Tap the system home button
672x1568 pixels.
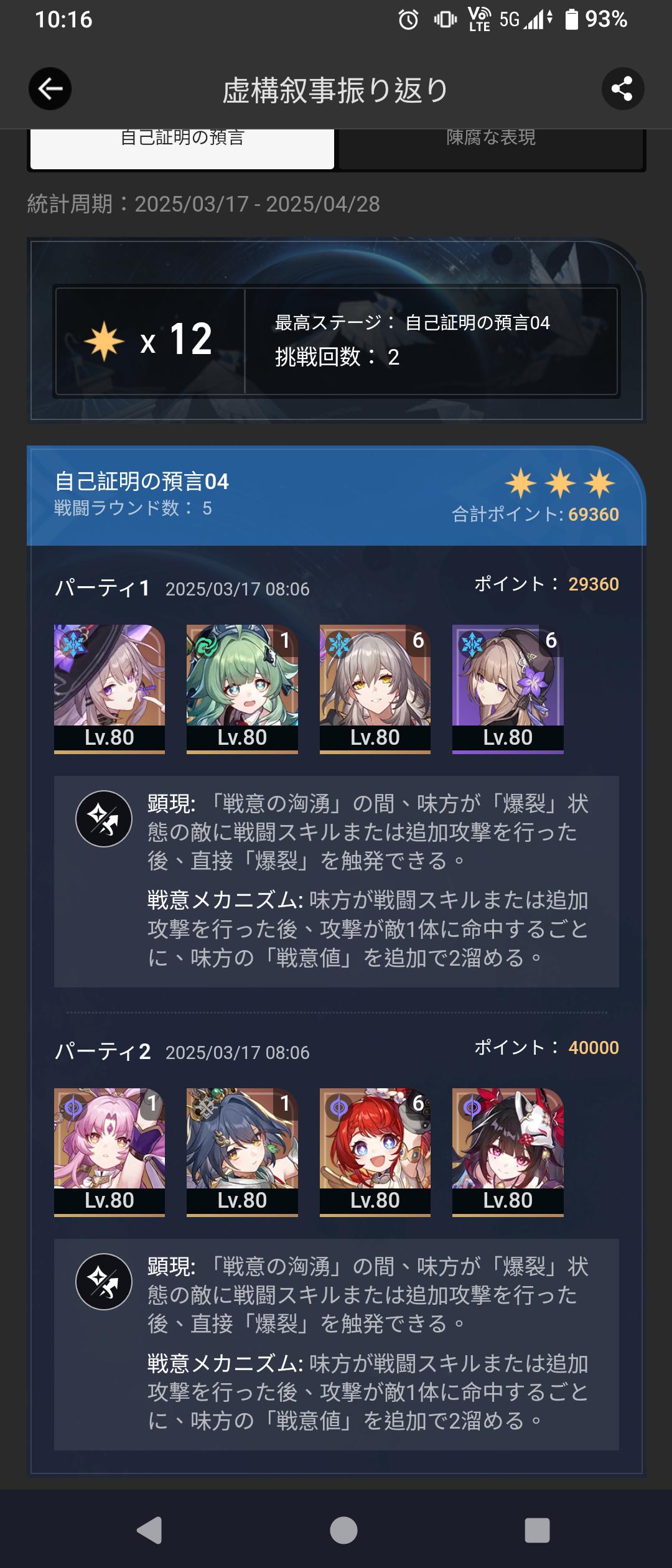click(343, 1530)
